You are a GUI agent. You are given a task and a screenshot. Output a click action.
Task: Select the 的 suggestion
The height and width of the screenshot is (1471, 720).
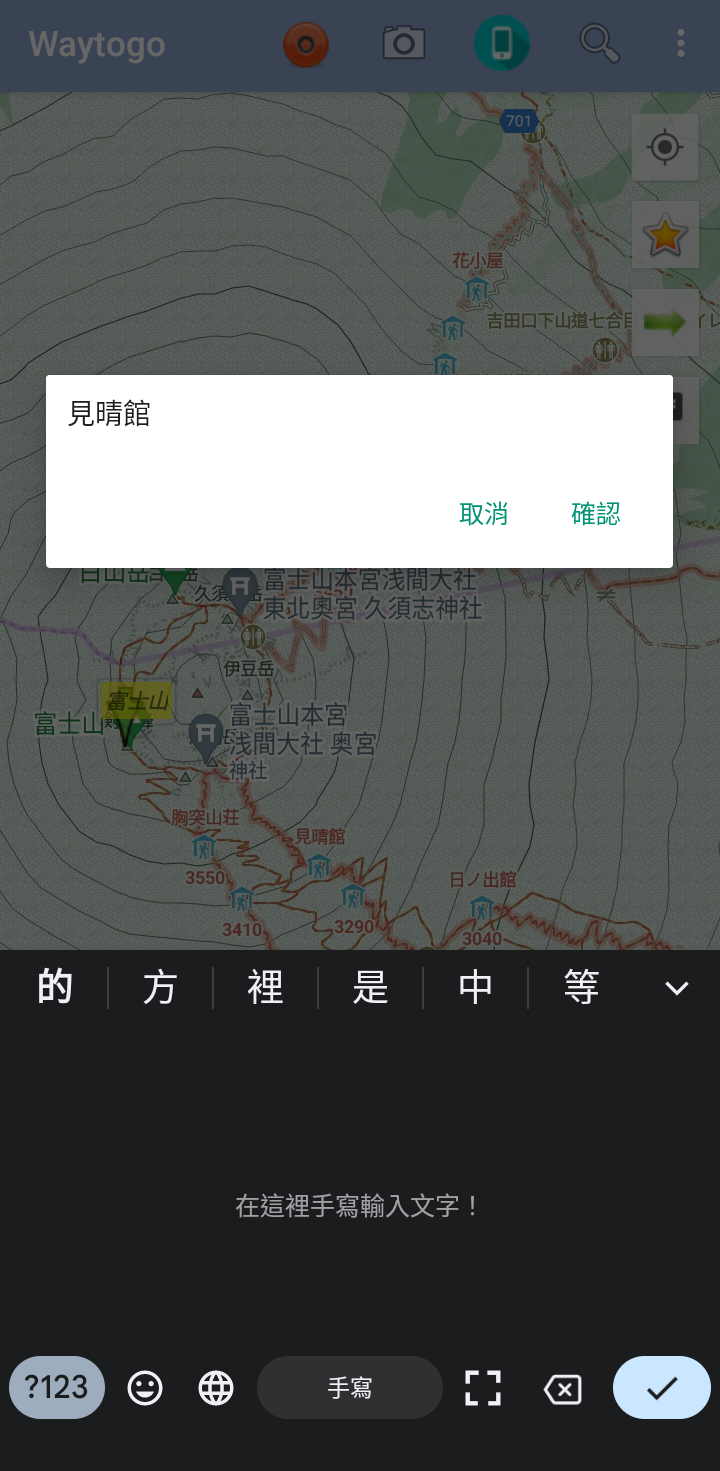55,988
